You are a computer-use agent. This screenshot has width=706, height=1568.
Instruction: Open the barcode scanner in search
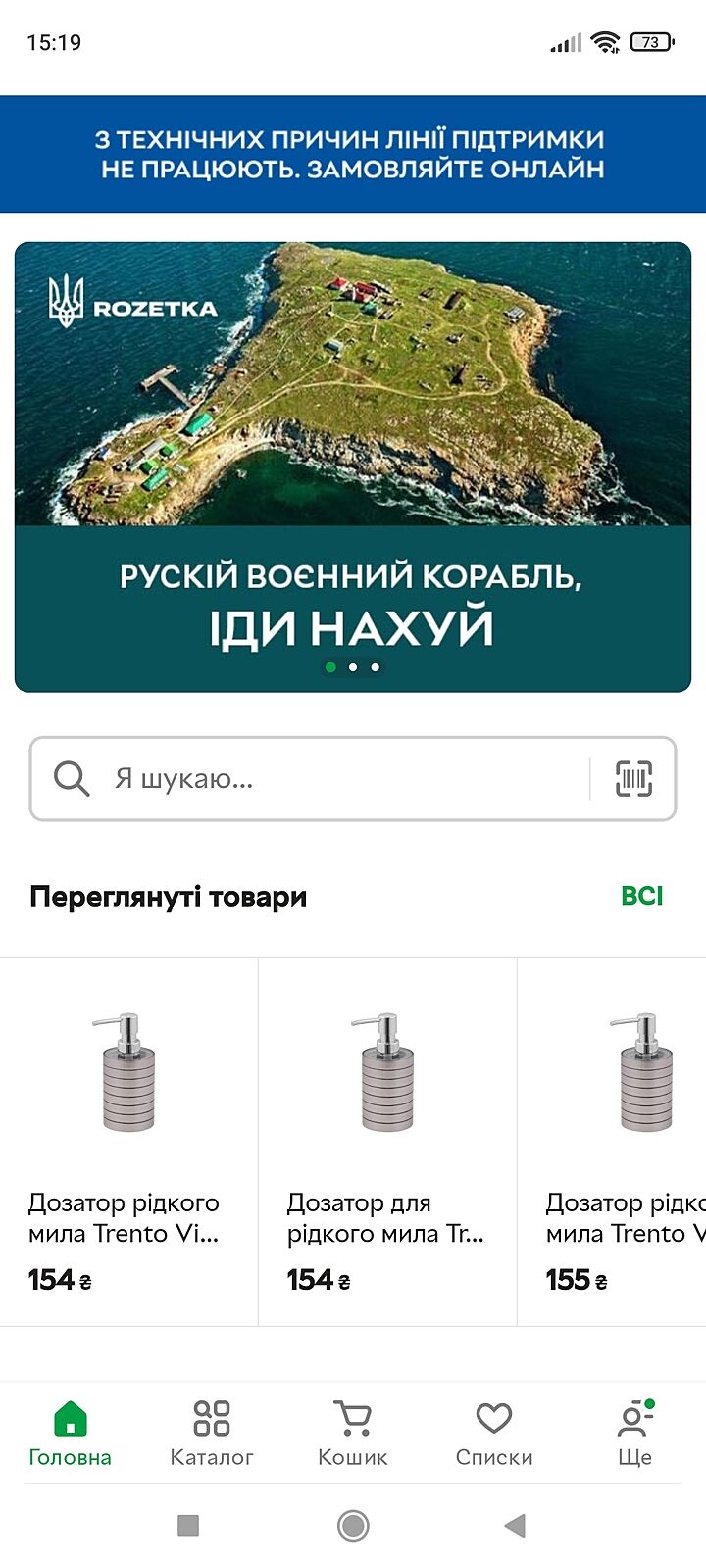tap(633, 779)
